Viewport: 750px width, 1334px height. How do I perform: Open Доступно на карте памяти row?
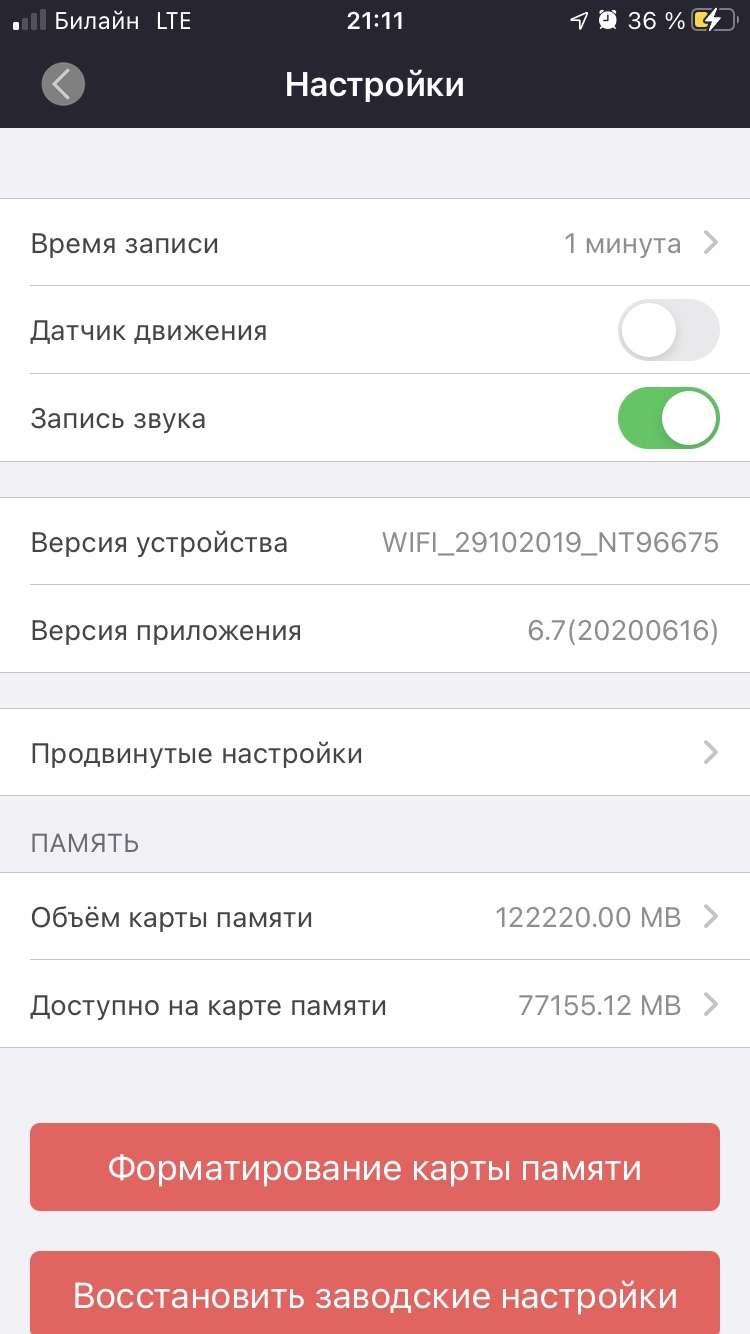(375, 1005)
